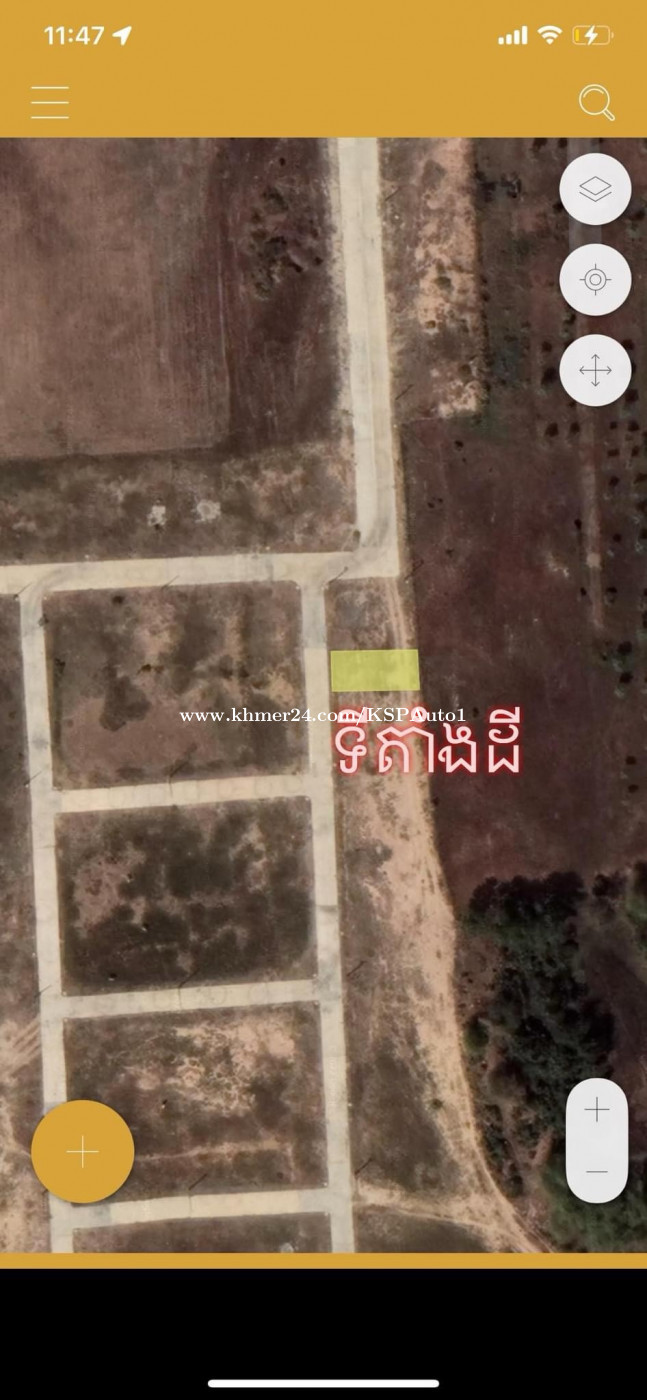Zoom out on the map
Screen dimensions: 647x1400
tap(597, 1171)
